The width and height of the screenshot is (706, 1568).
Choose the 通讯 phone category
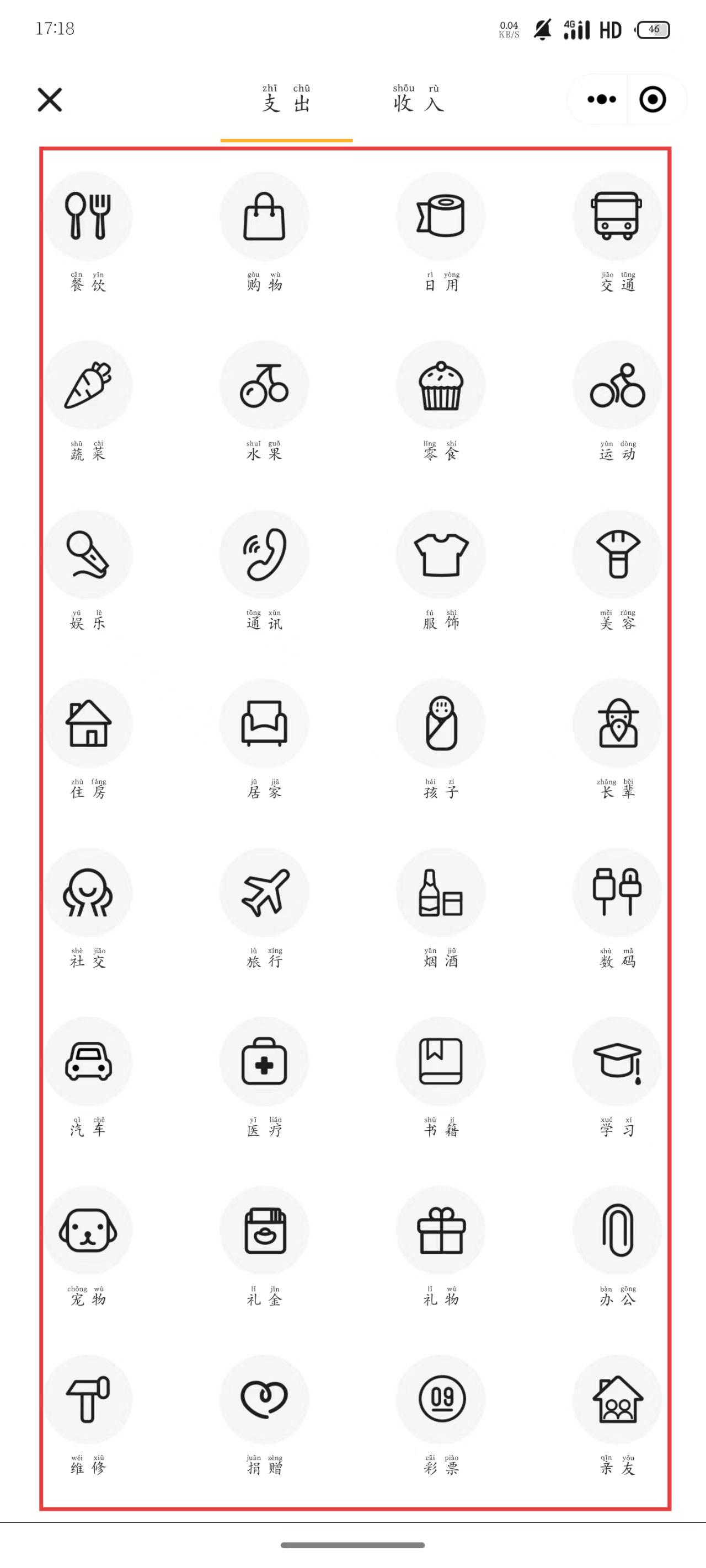click(x=264, y=555)
